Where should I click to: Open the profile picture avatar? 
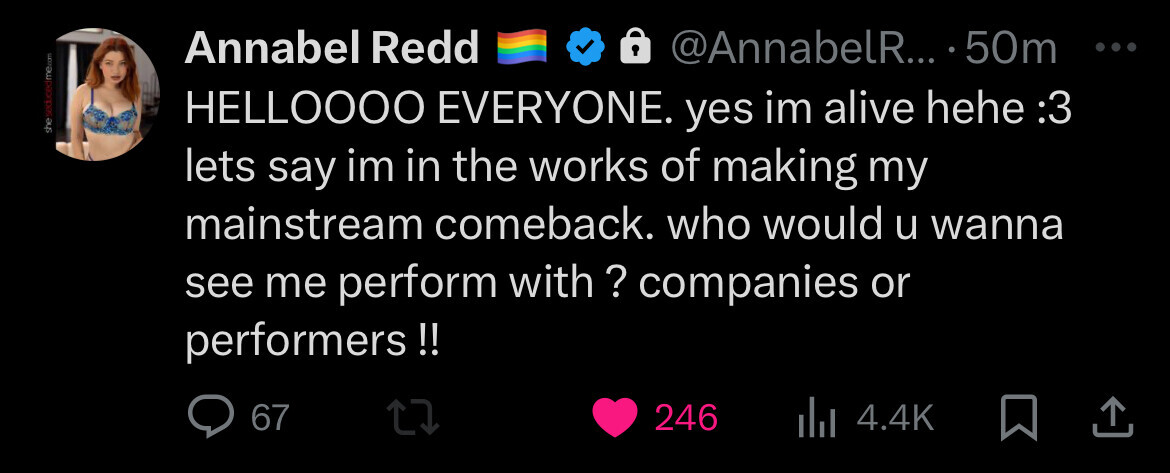[104, 94]
